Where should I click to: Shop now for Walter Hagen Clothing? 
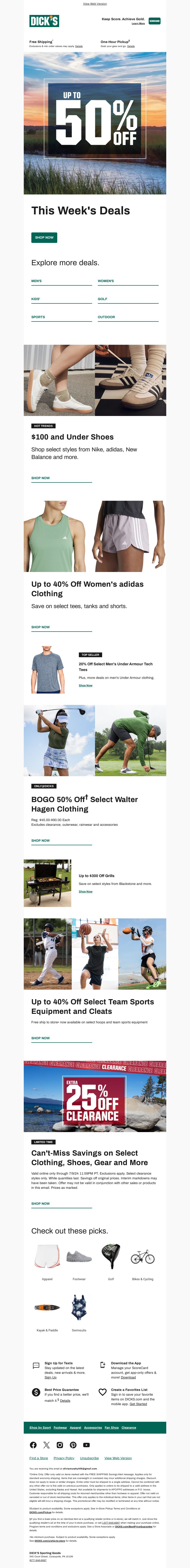pyautogui.click(x=41, y=841)
